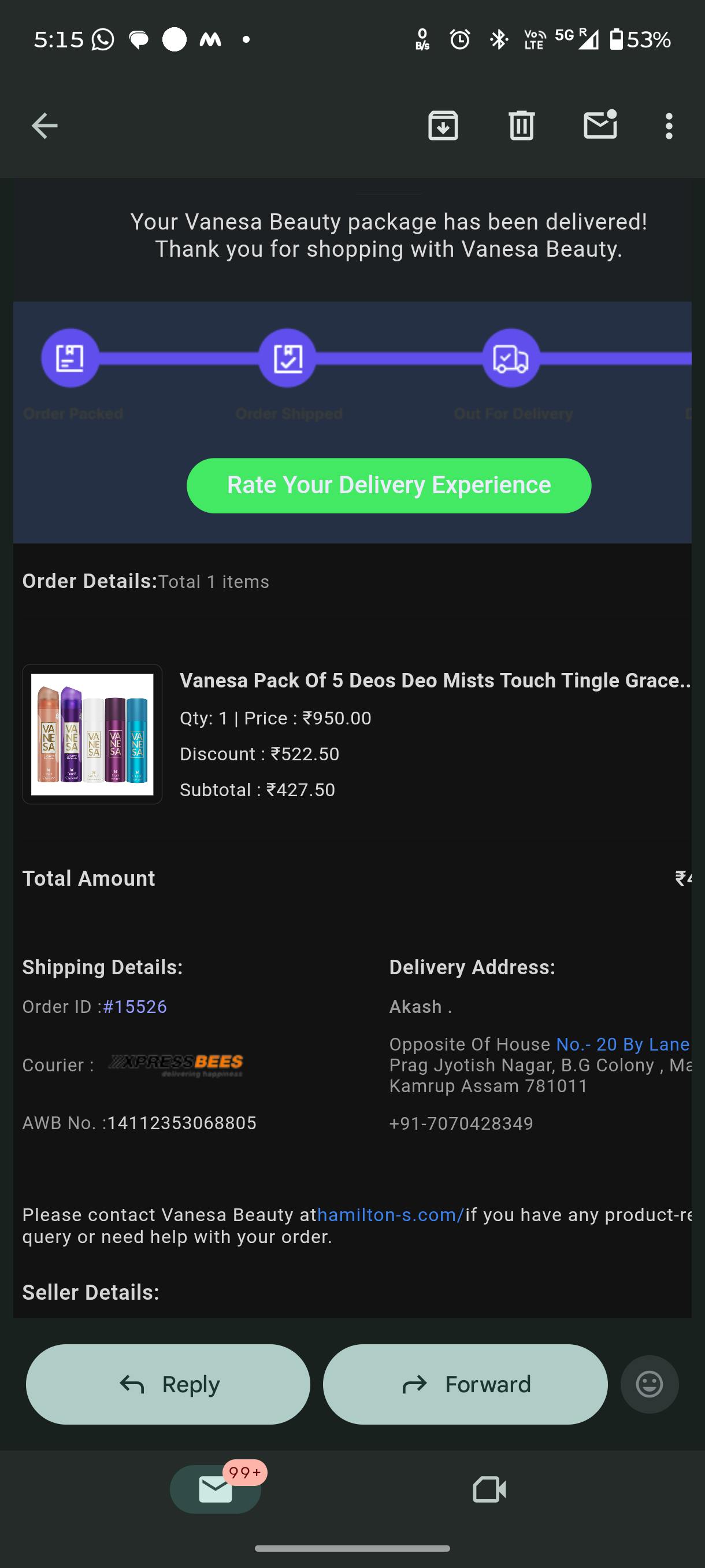Screen dimensions: 705x1568
Task: Reply to this email
Action: click(x=168, y=1384)
